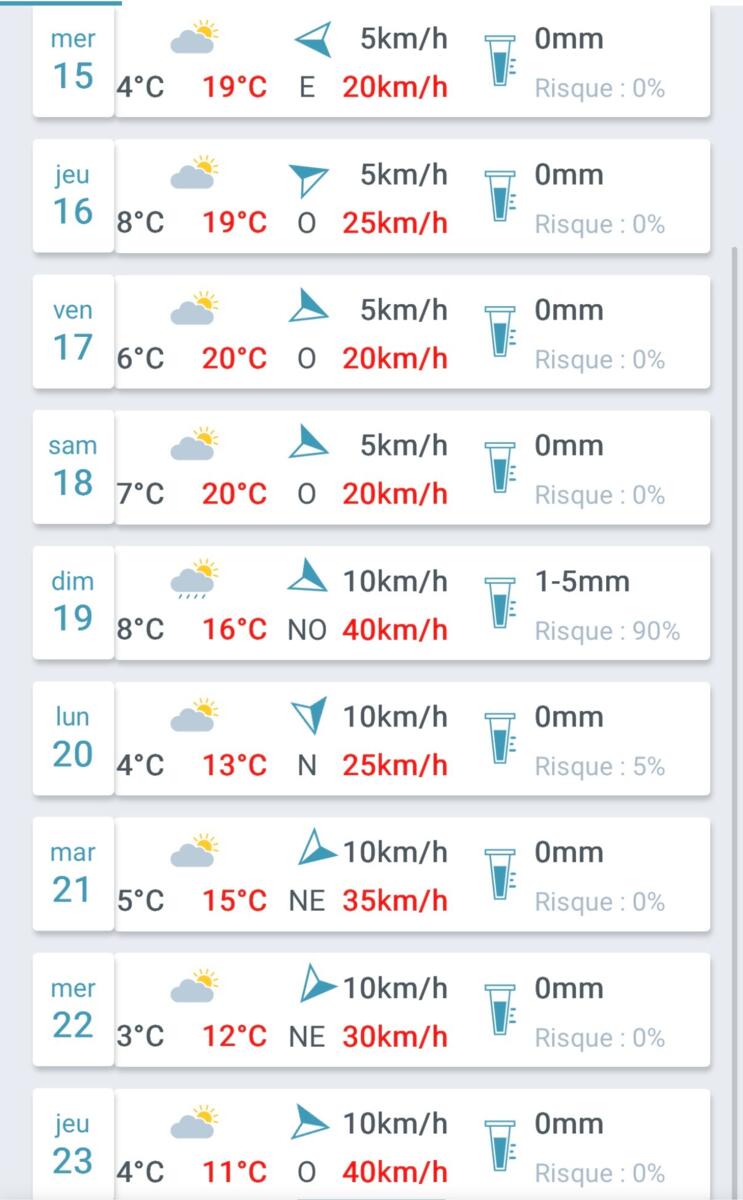This screenshot has width=743, height=1200.
Task: Open rainy dim 19 forecast details
Action: pos(371,605)
